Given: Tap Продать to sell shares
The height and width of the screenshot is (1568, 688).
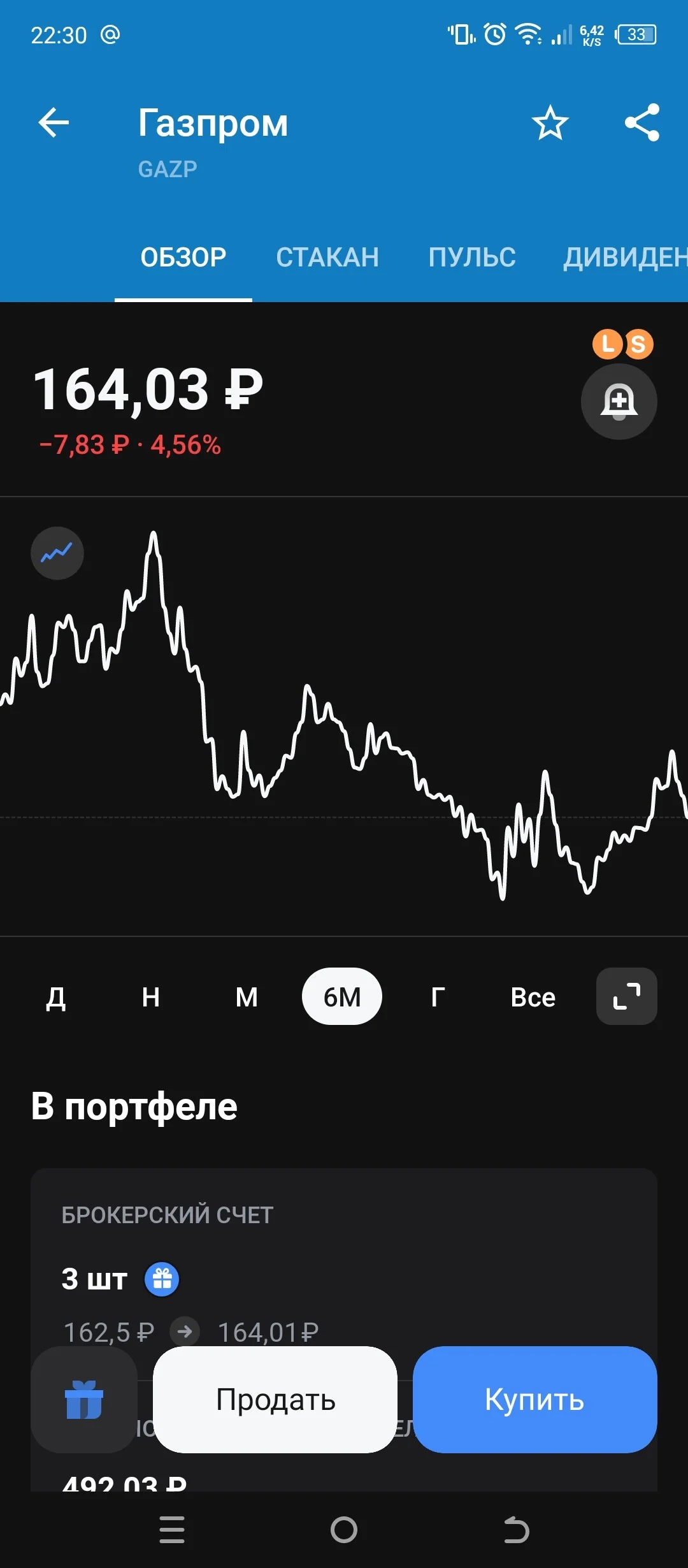Looking at the screenshot, I should [x=275, y=1400].
